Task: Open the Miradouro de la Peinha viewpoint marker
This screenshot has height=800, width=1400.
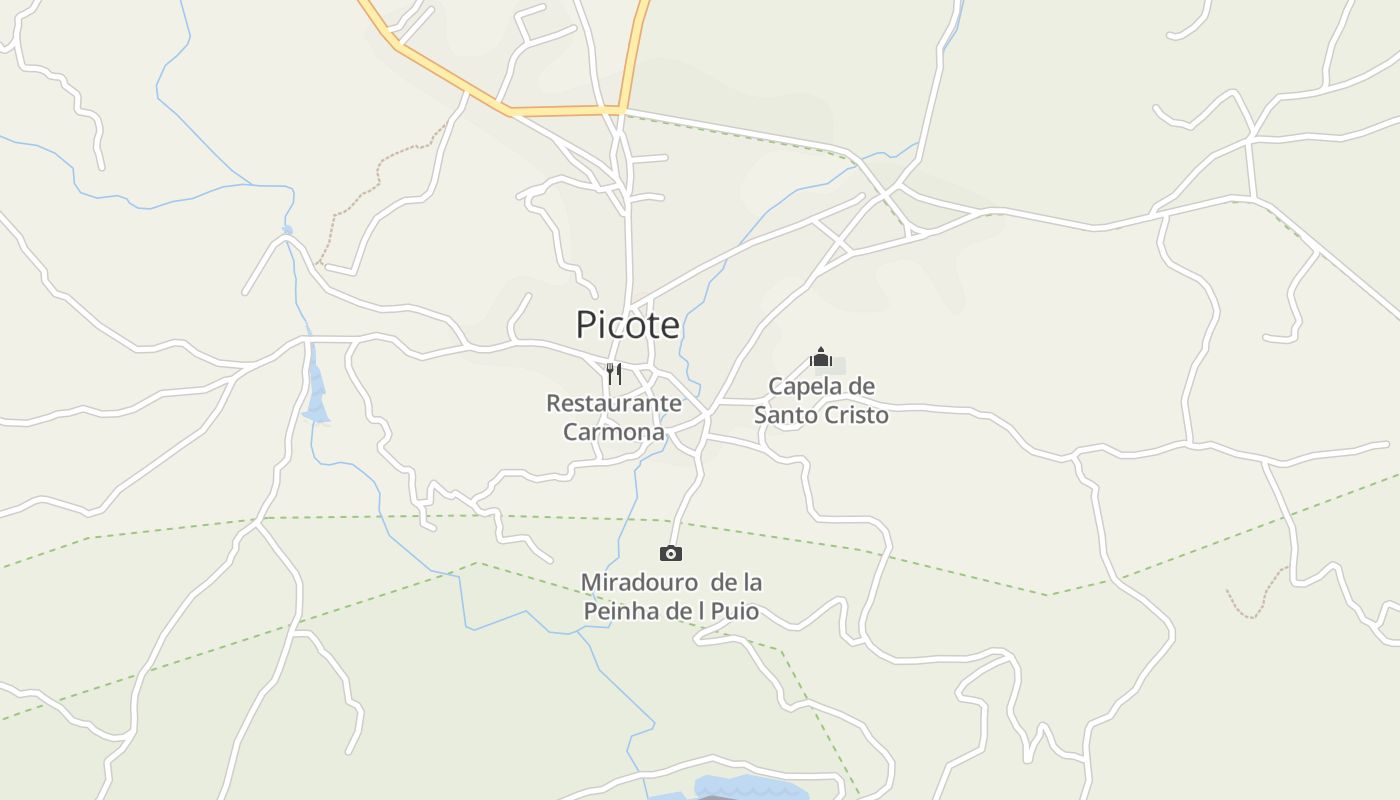Action: coord(670,553)
